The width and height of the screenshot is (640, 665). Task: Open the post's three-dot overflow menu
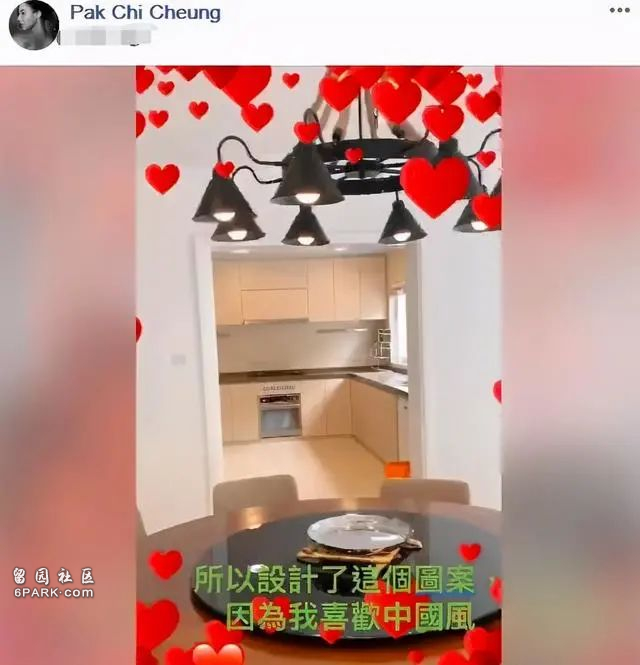pyautogui.click(x=620, y=12)
